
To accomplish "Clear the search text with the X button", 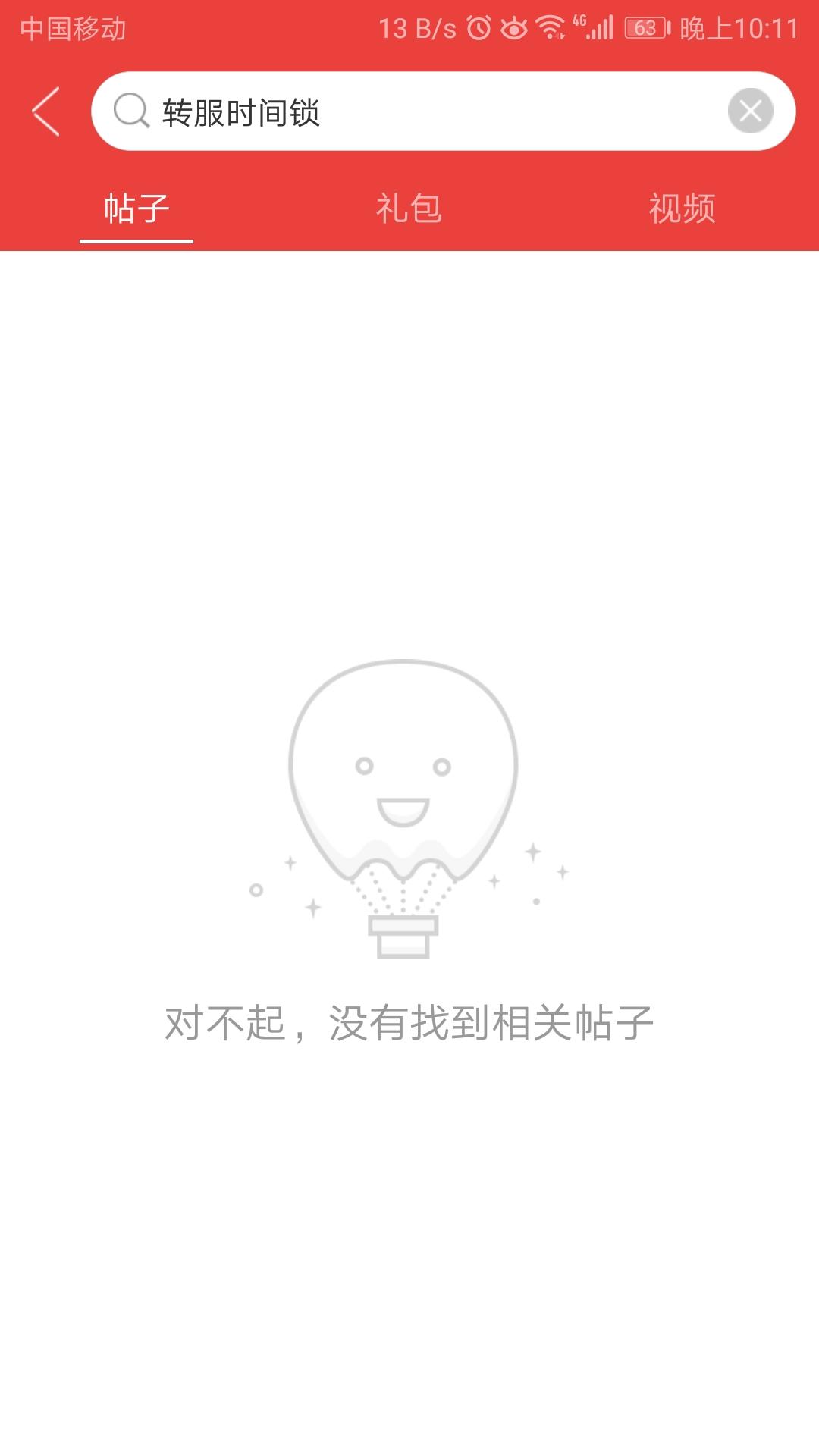I will click(x=750, y=111).
